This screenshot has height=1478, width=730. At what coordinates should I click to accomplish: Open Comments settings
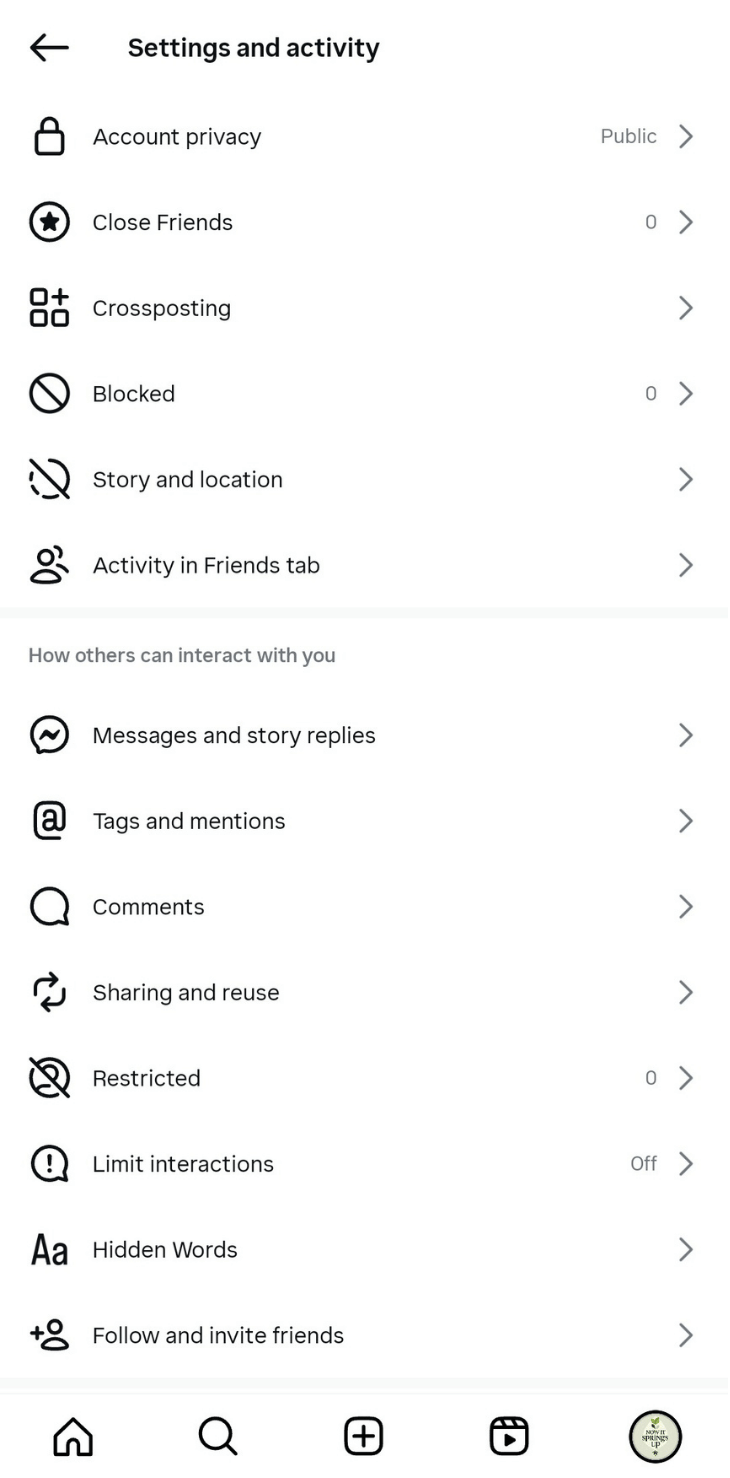pyautogui.click(x=149, y=908)
